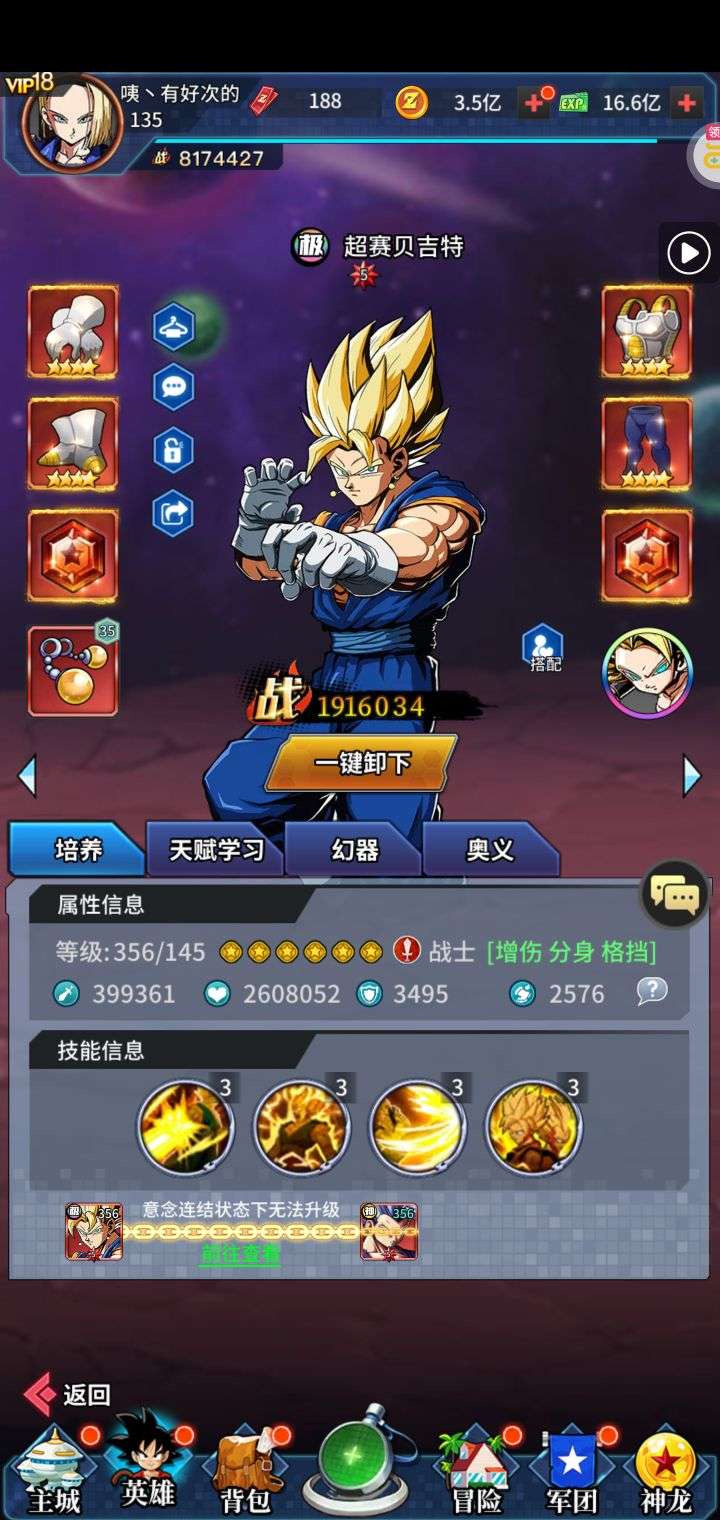720x1520 pixels.
Task: Tap 前往查看 link under link status
Action: tap(240, 1253)
